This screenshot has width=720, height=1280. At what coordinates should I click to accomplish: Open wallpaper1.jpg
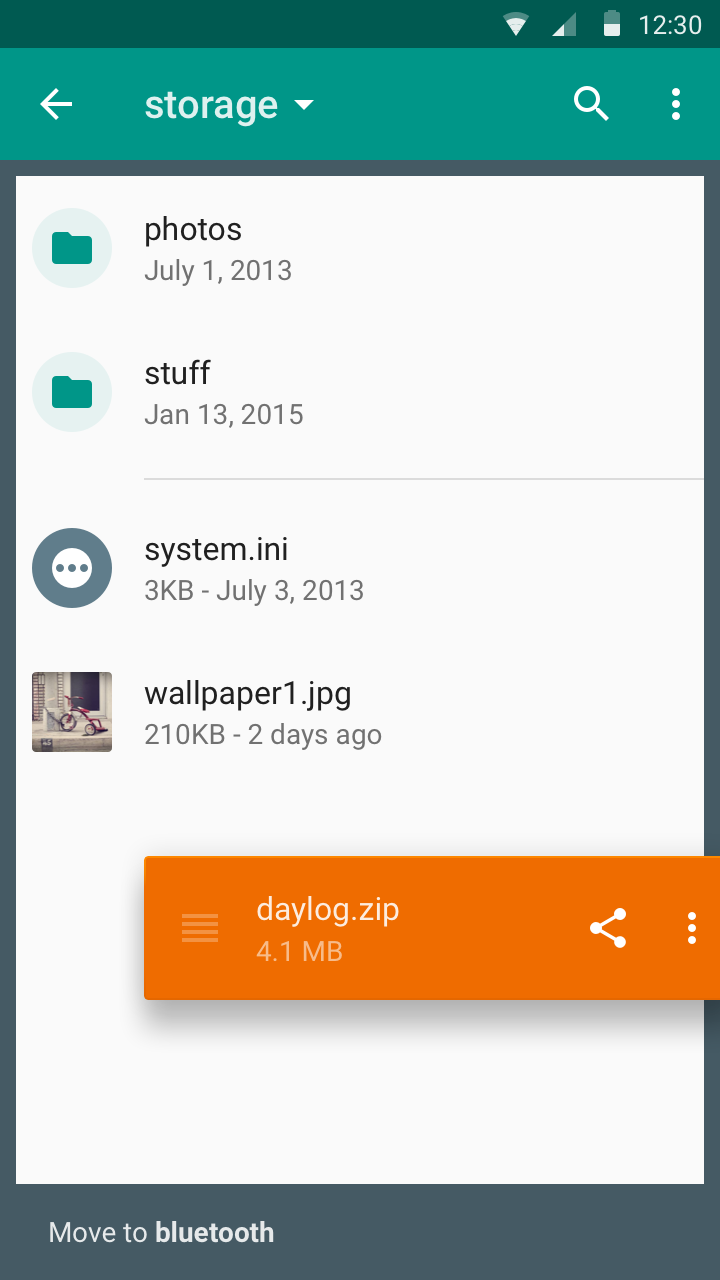(x=360, y=712)
